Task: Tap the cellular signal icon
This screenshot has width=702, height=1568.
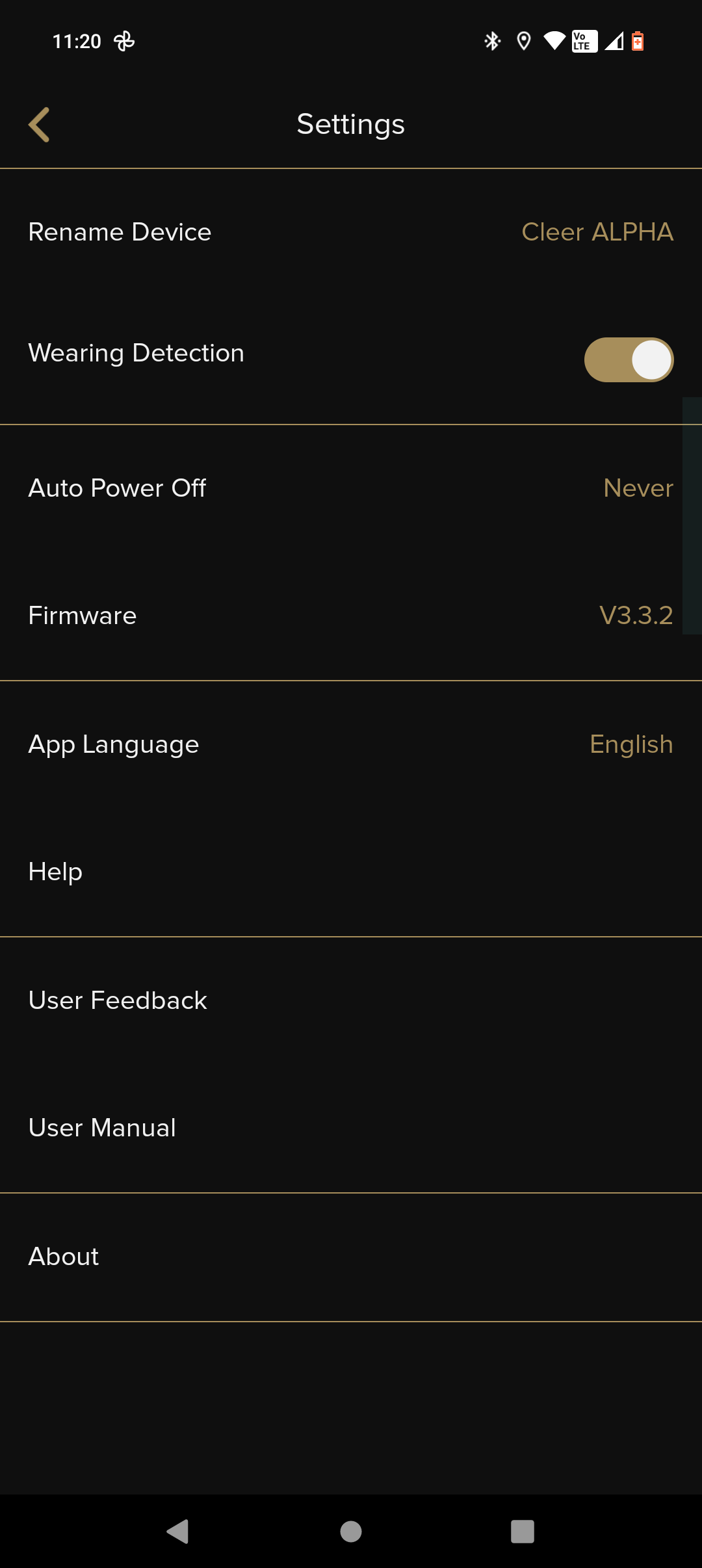Action: coord(612,40)
